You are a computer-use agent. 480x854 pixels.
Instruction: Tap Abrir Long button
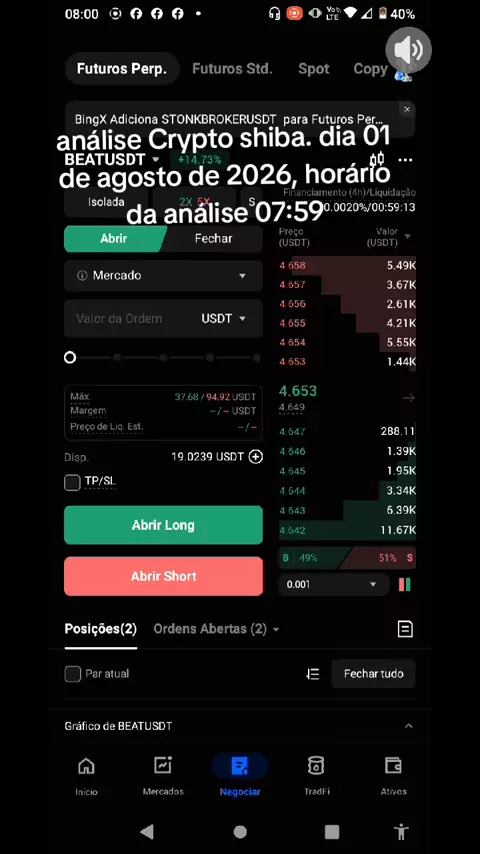163,525
